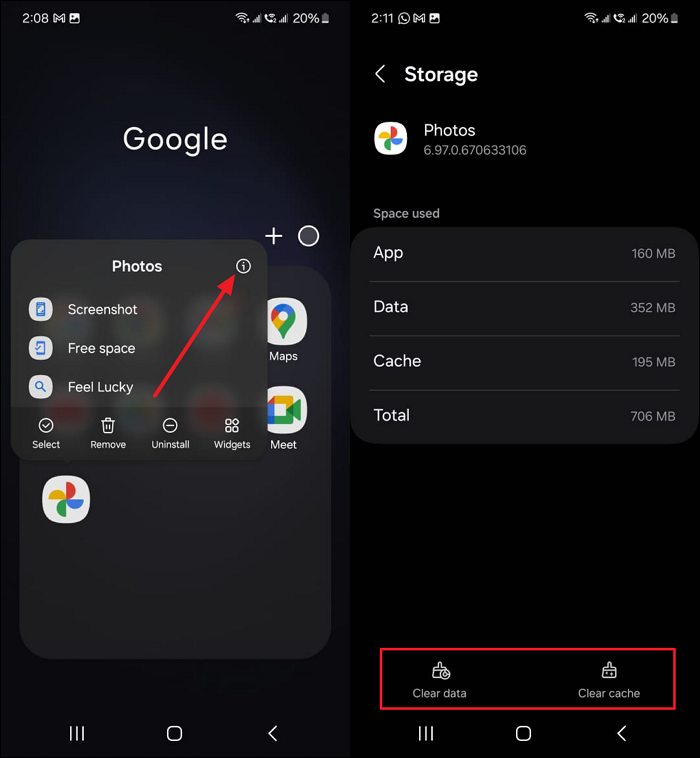Tap Select in the Photos popup
This screenshot has width=700, height=758.
coord(46,433)
